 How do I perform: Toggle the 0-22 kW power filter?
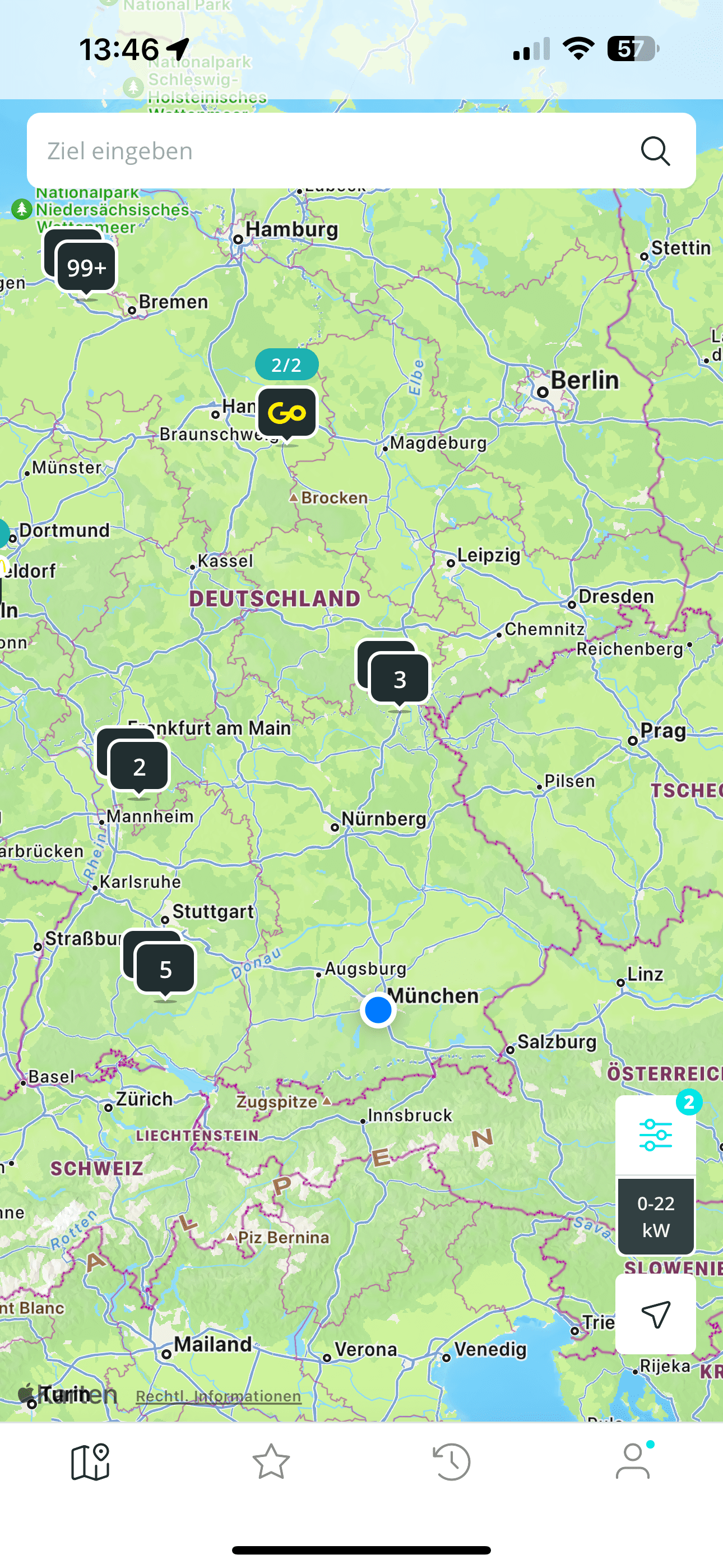(655, 1216)
